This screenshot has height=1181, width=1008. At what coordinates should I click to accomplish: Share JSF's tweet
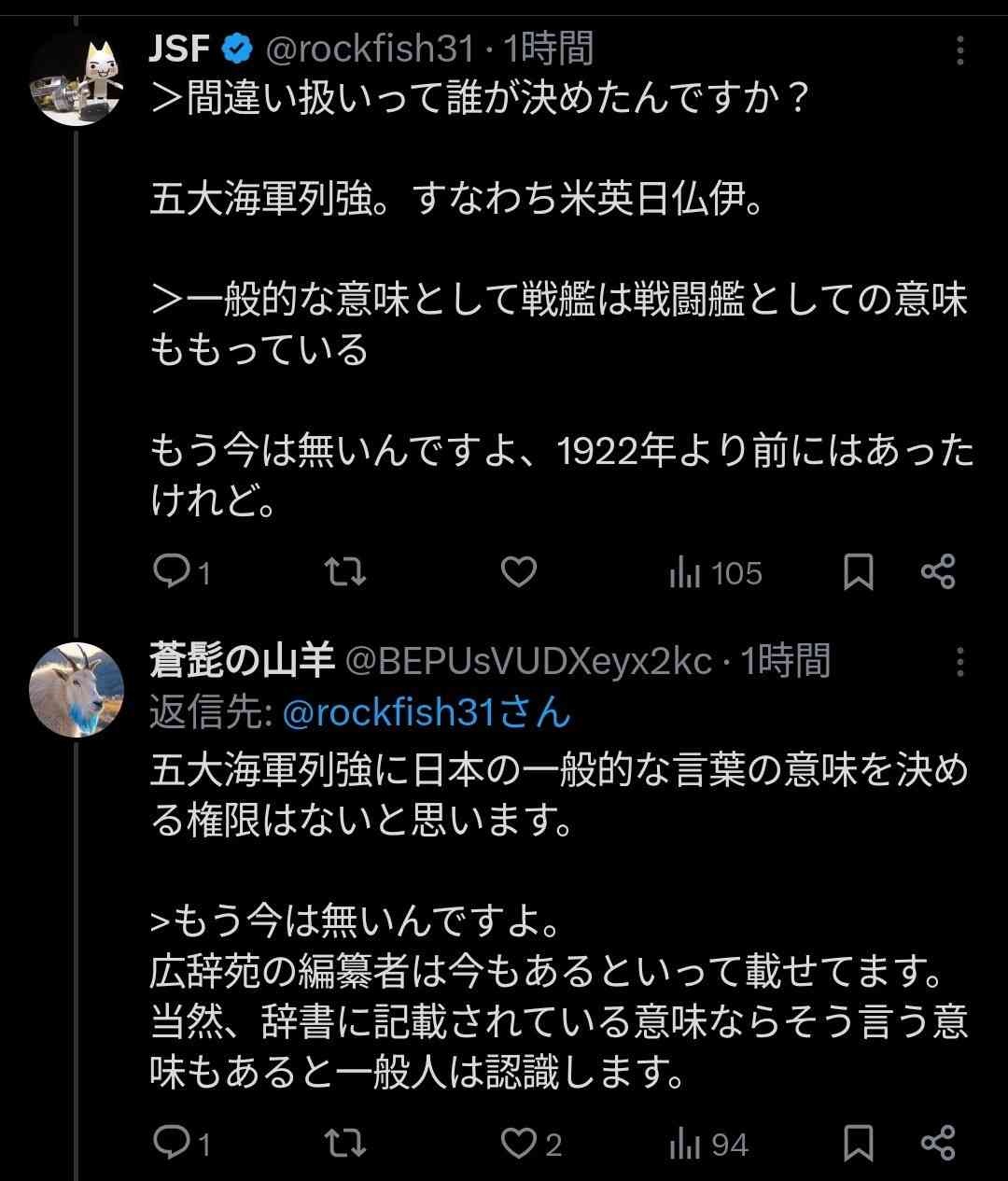(938, 571)
